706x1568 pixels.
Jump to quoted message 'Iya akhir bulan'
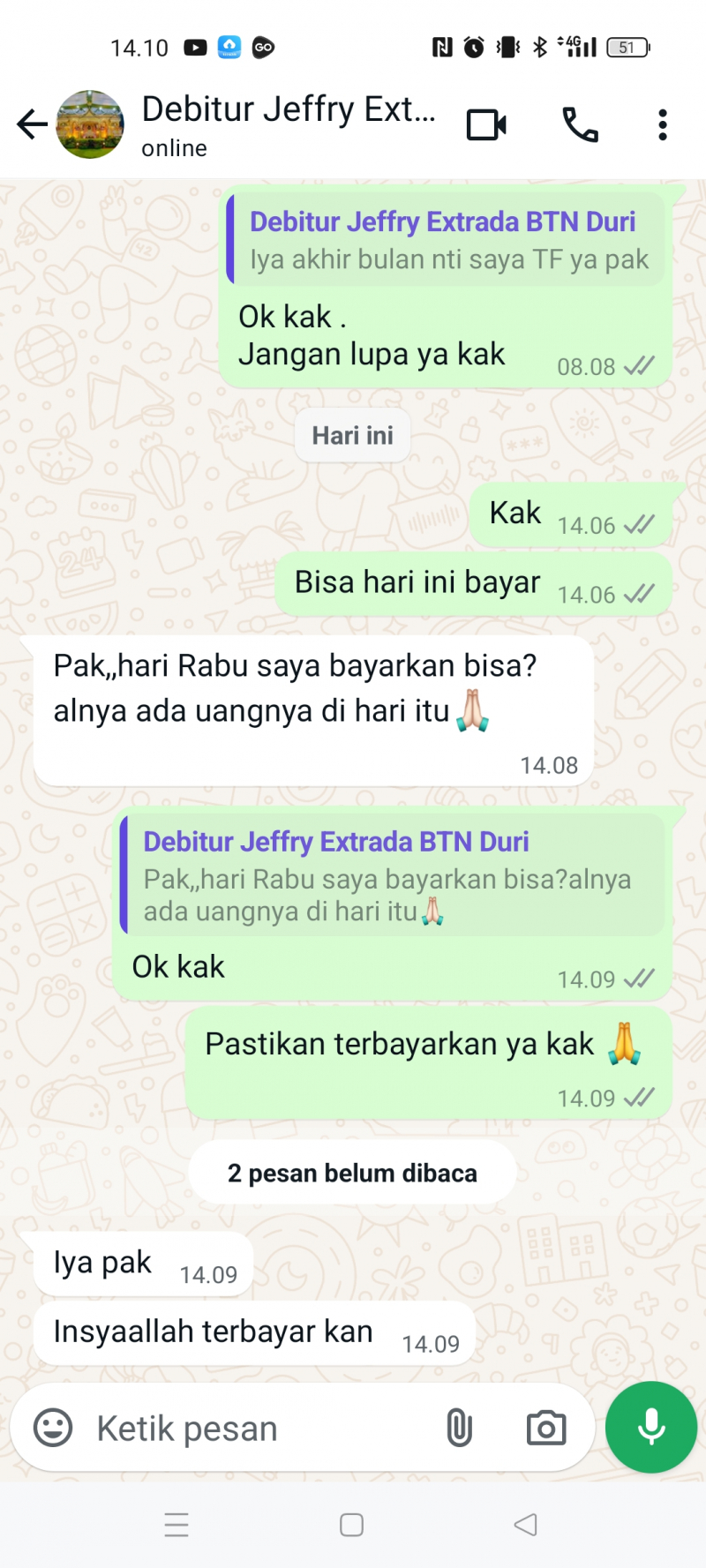point(446,240)
